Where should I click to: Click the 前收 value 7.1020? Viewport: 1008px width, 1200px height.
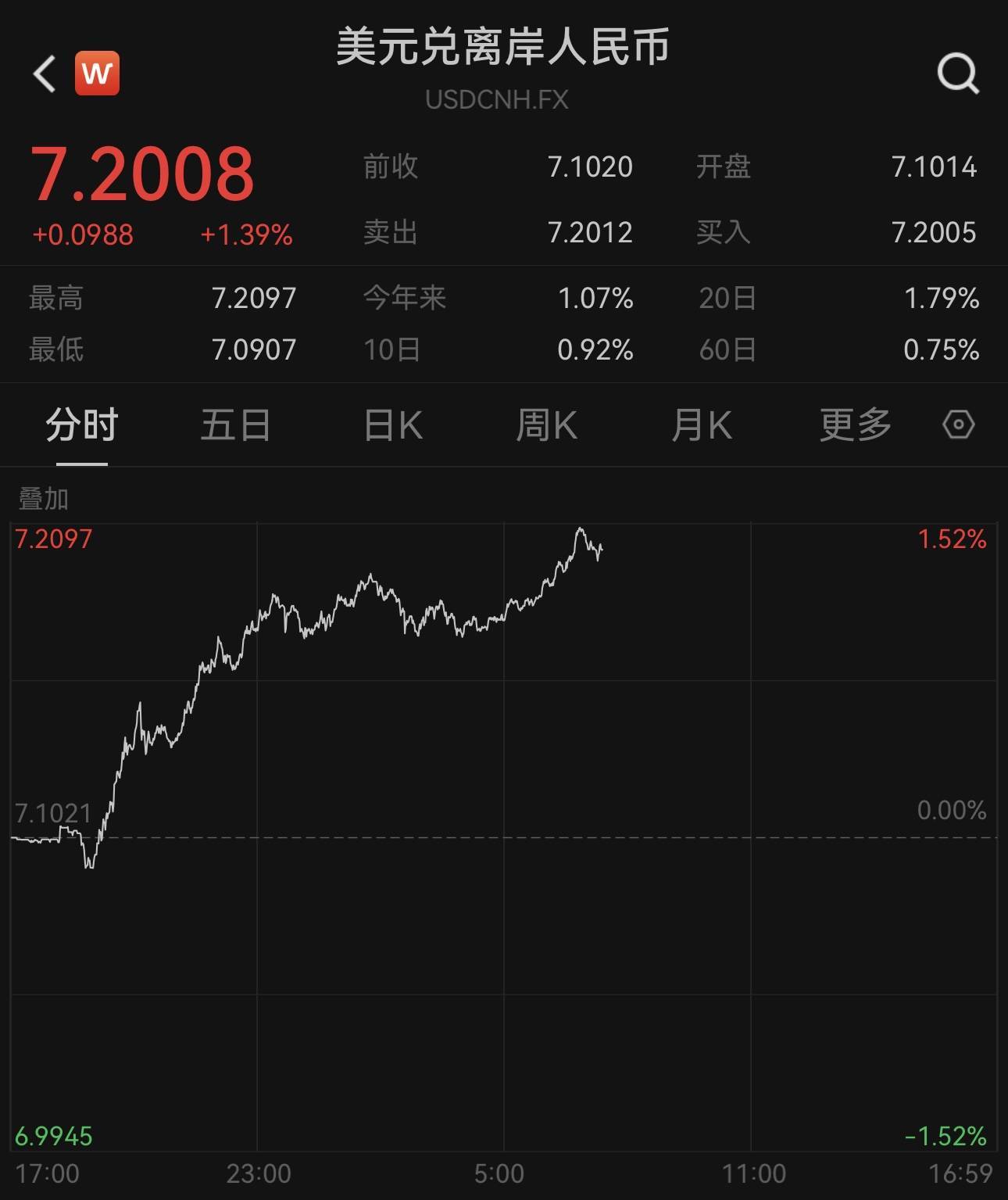pyautogui.click(x=592, y=167)
